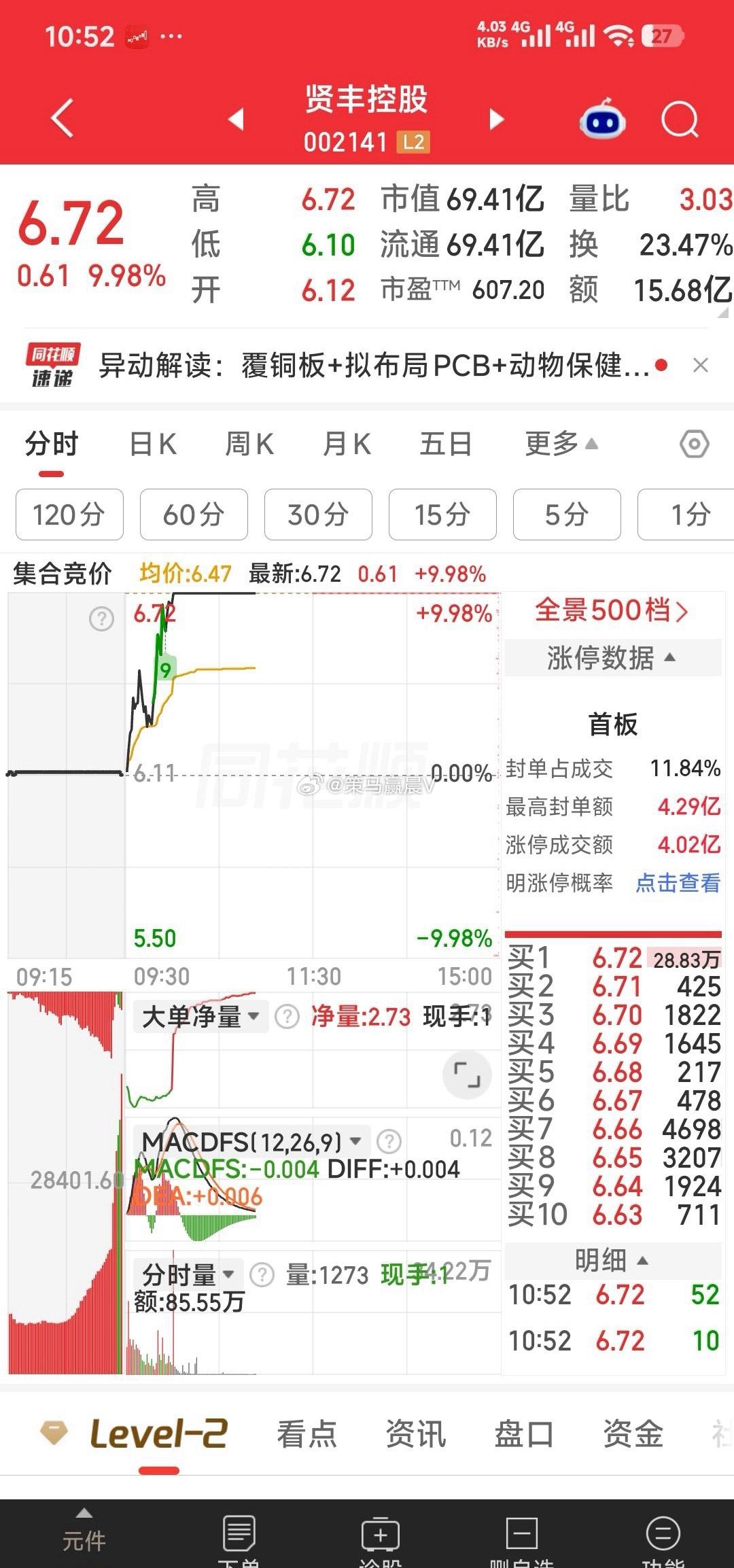This screenshot has width=734, height=1568.
Task: Switch to the 日K chart tab
Action: [x=153, y=445]
